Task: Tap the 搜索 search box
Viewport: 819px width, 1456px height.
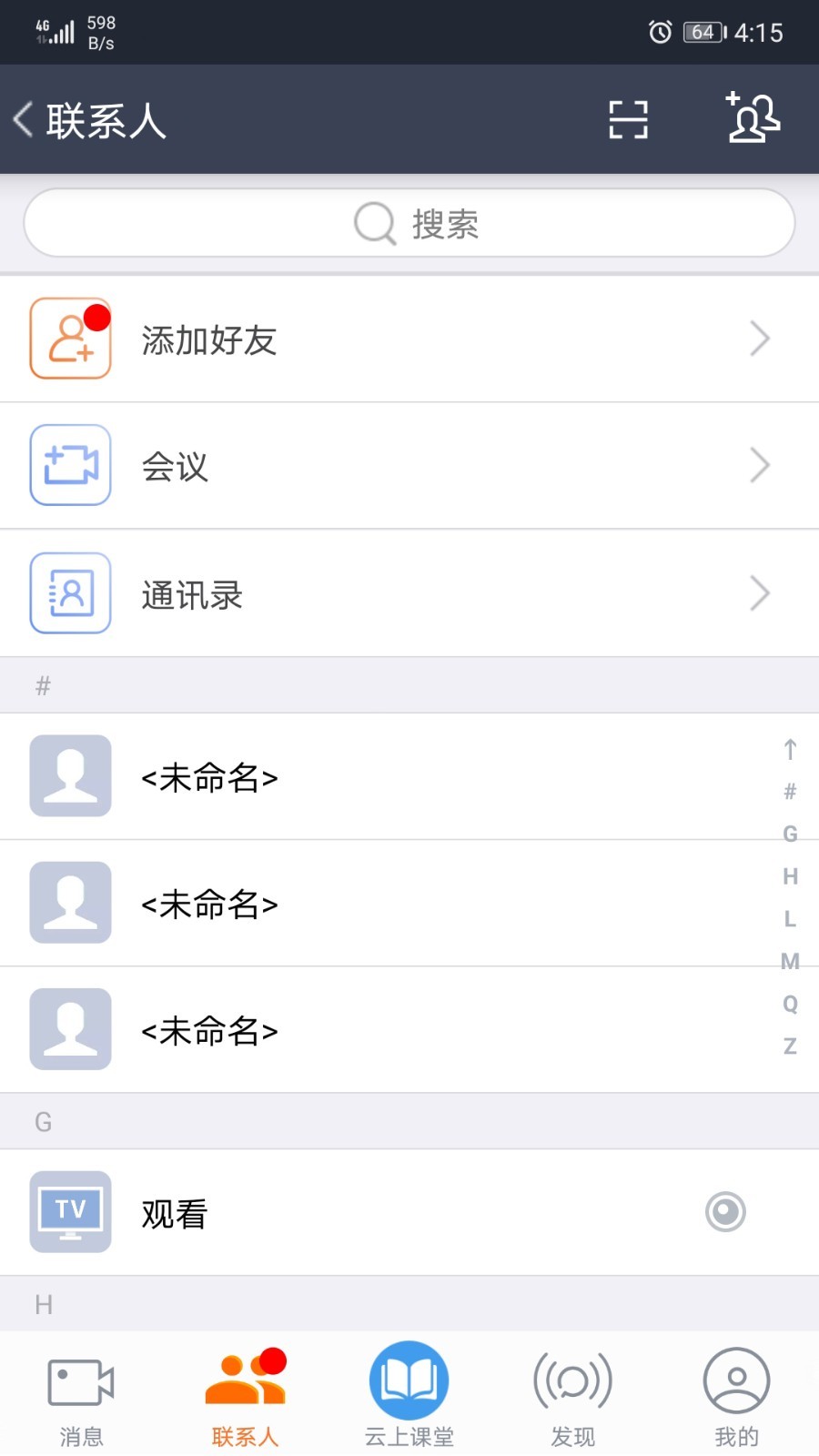Action: pyautogui.click(x=409, y=223)
